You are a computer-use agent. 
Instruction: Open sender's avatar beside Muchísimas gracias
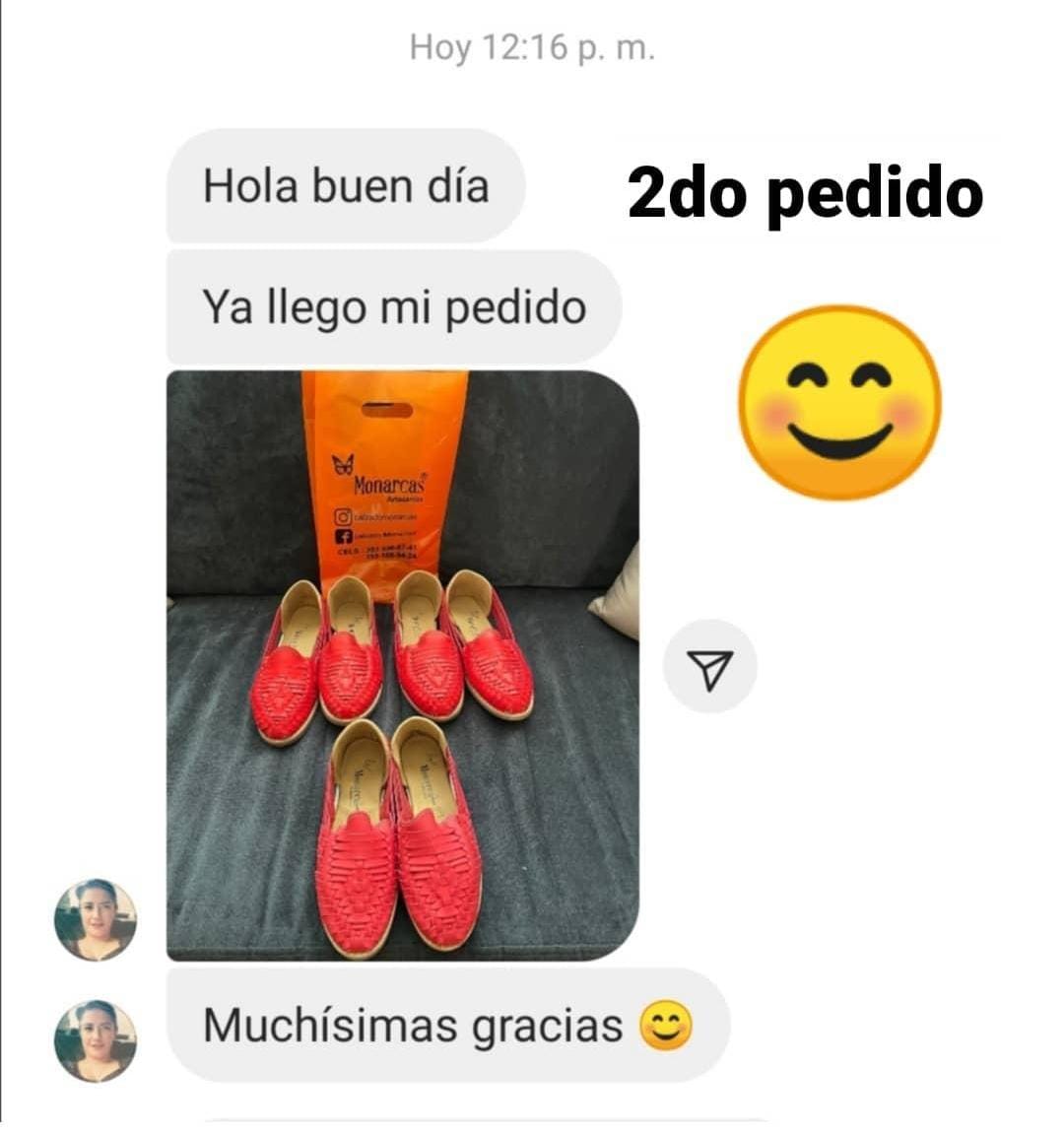click(95, 1041)
